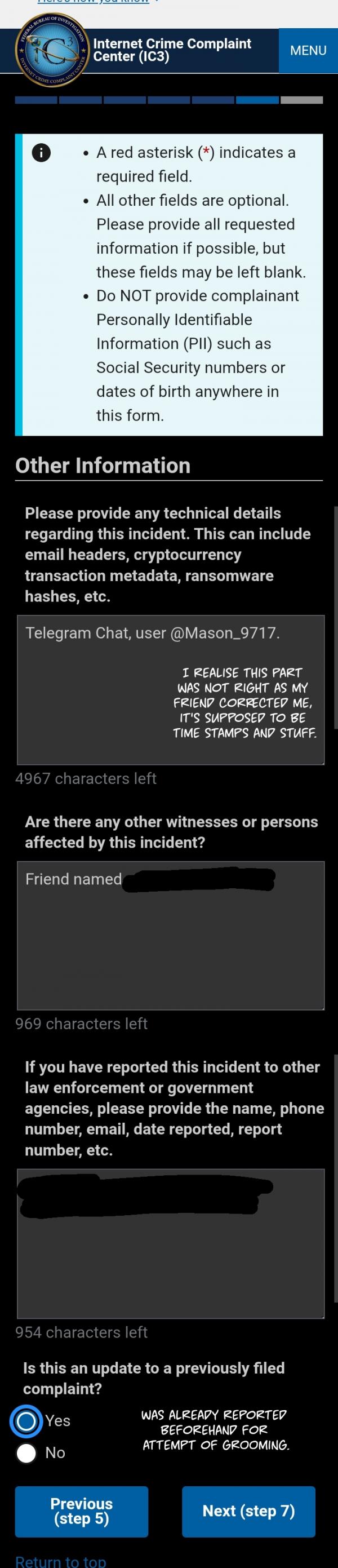Image resolution: width=338 pixels, height=1568 pixels.
Task: Continue to Next (step 7)
Action: (x=248, y=1512)
